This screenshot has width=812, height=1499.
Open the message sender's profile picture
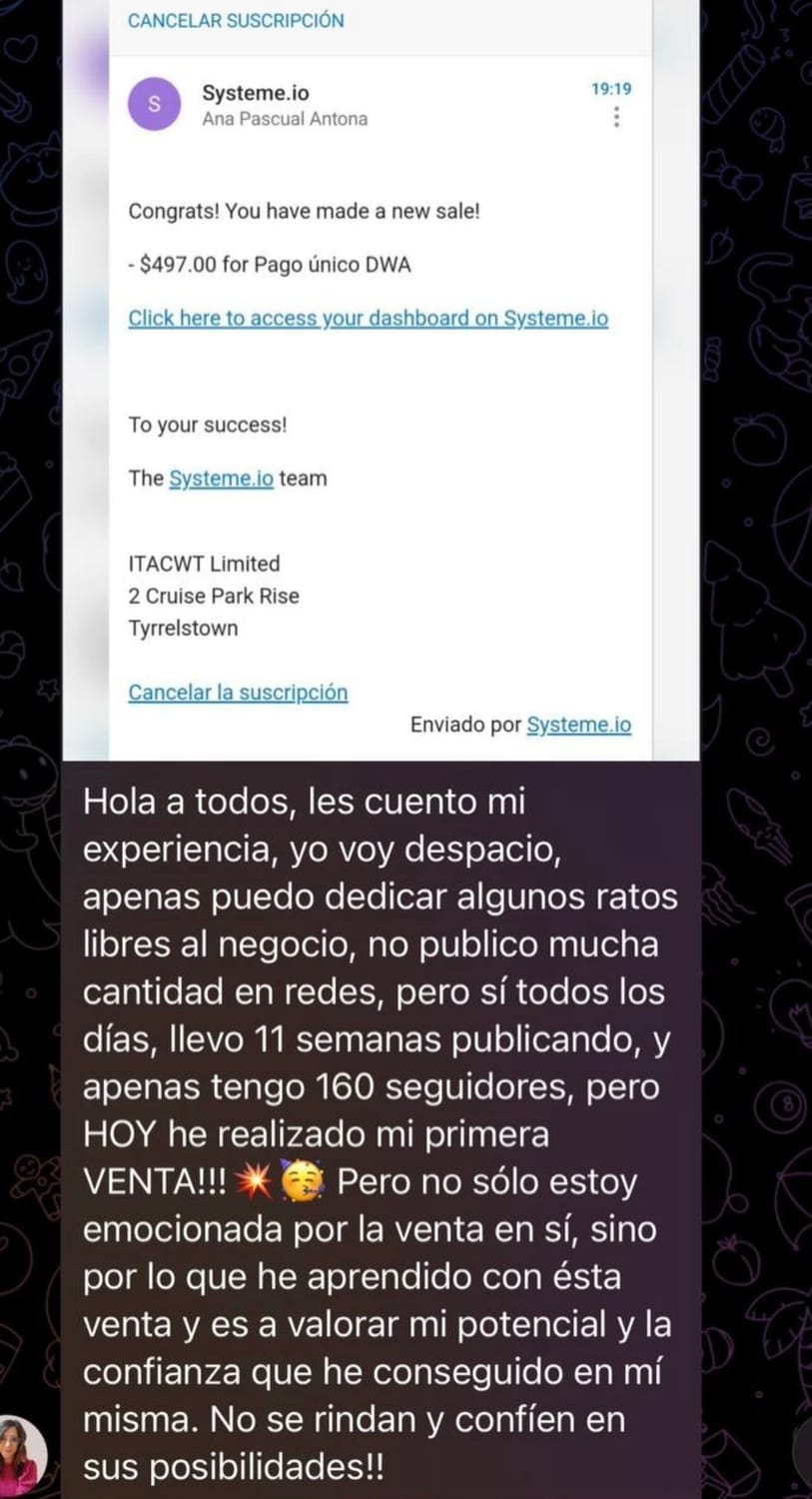pyautogui.click(x=20, y=1454)
